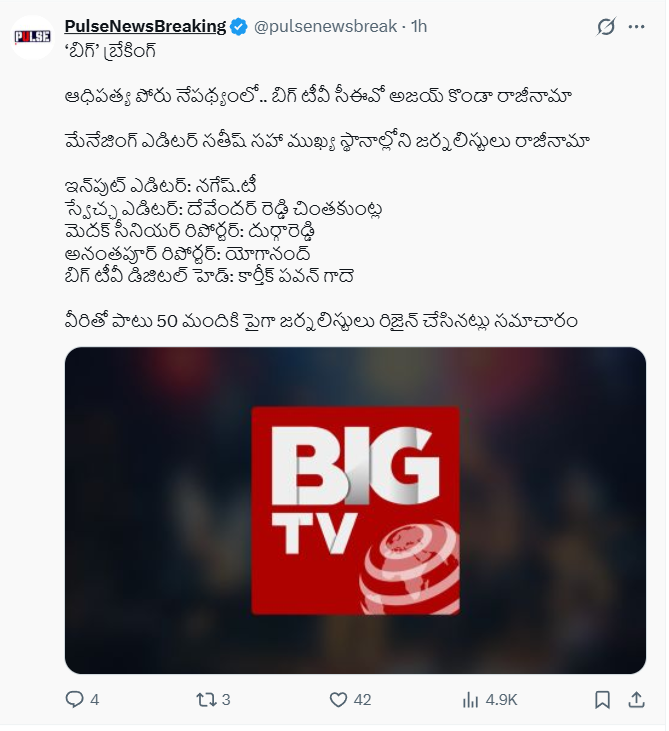
Task: Open the PulseNewsBreaking account name link
Action: click(145, 26)
